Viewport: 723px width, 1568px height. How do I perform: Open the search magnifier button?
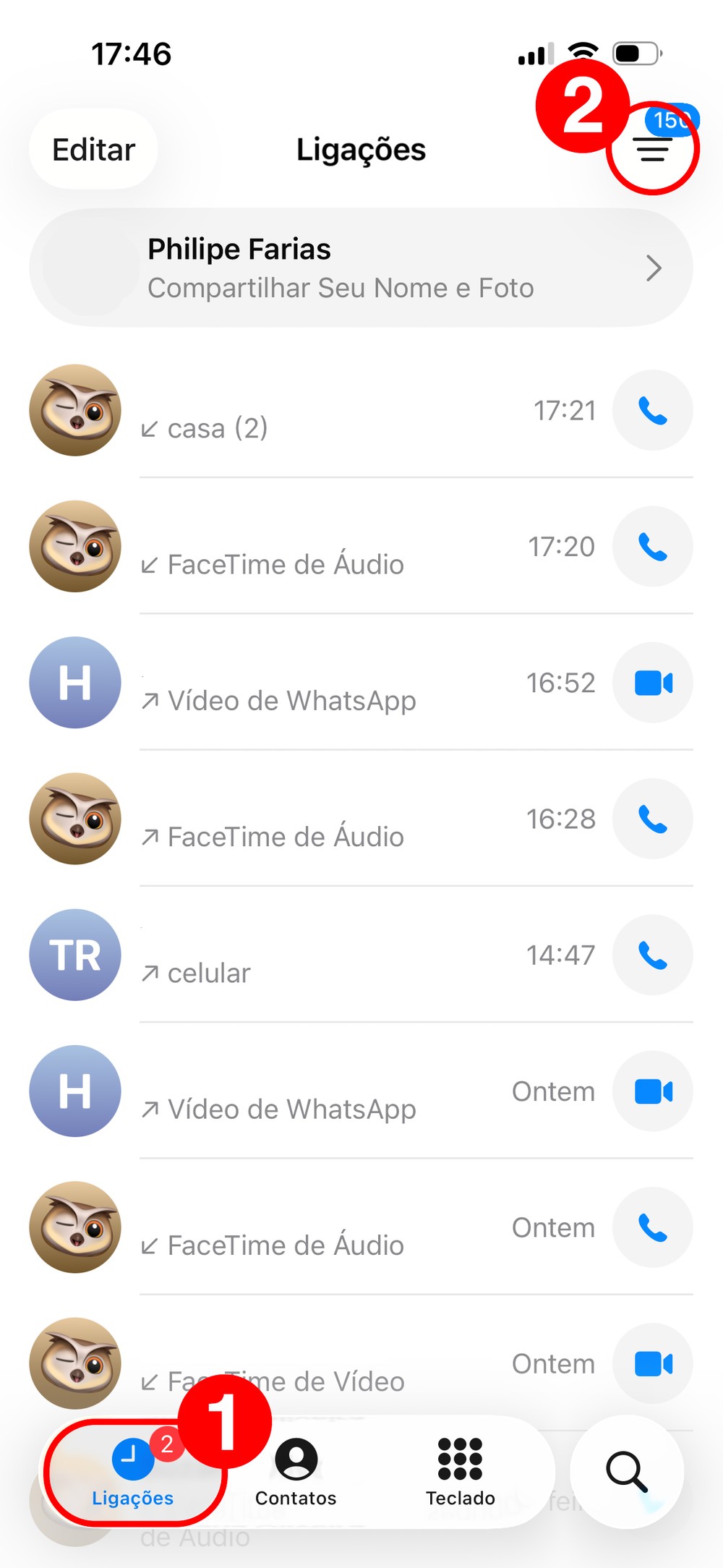click(x=626, y=1472)
